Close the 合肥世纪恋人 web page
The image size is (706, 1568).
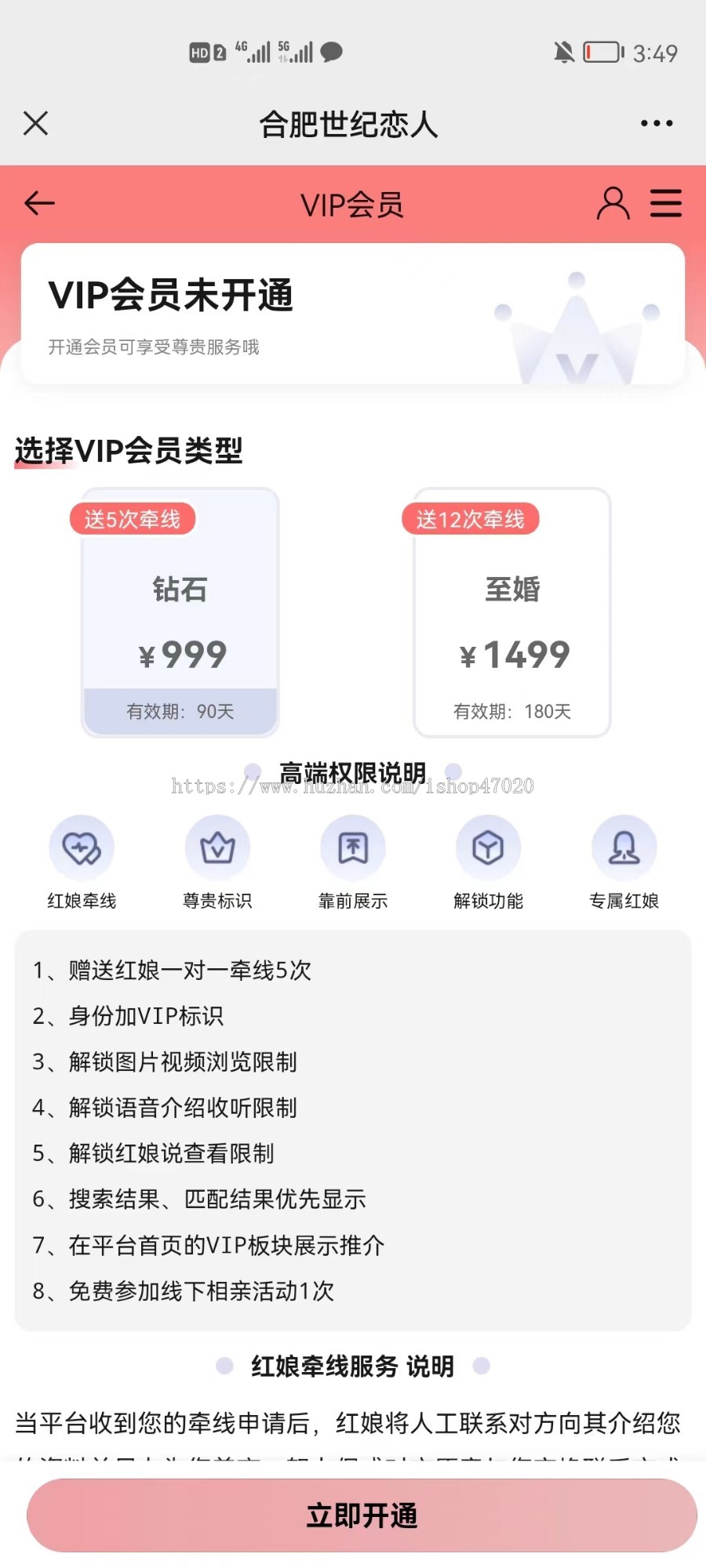click(x=36, y=123)
